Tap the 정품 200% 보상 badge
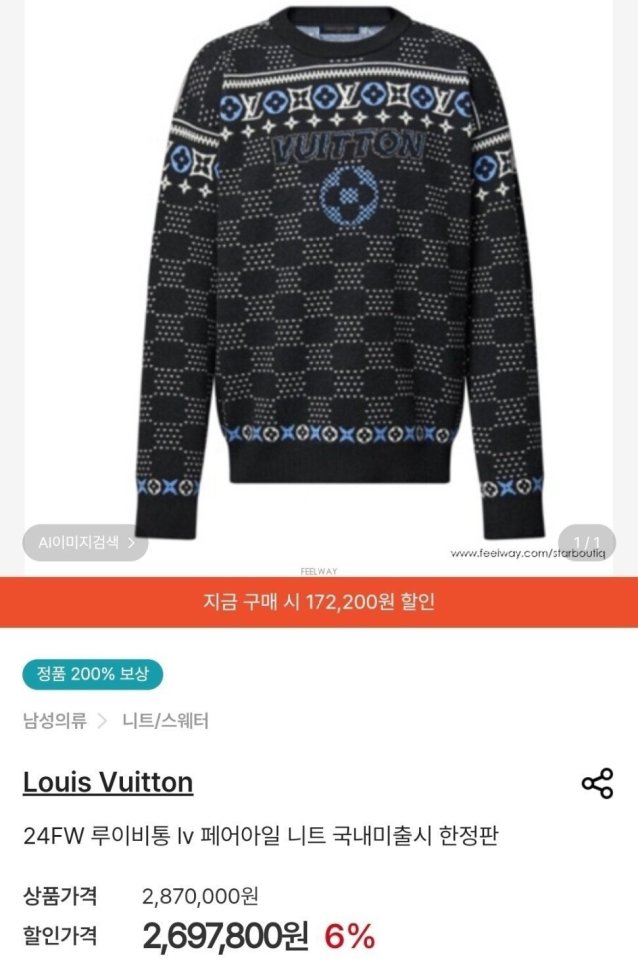 [x=92, y=675]
